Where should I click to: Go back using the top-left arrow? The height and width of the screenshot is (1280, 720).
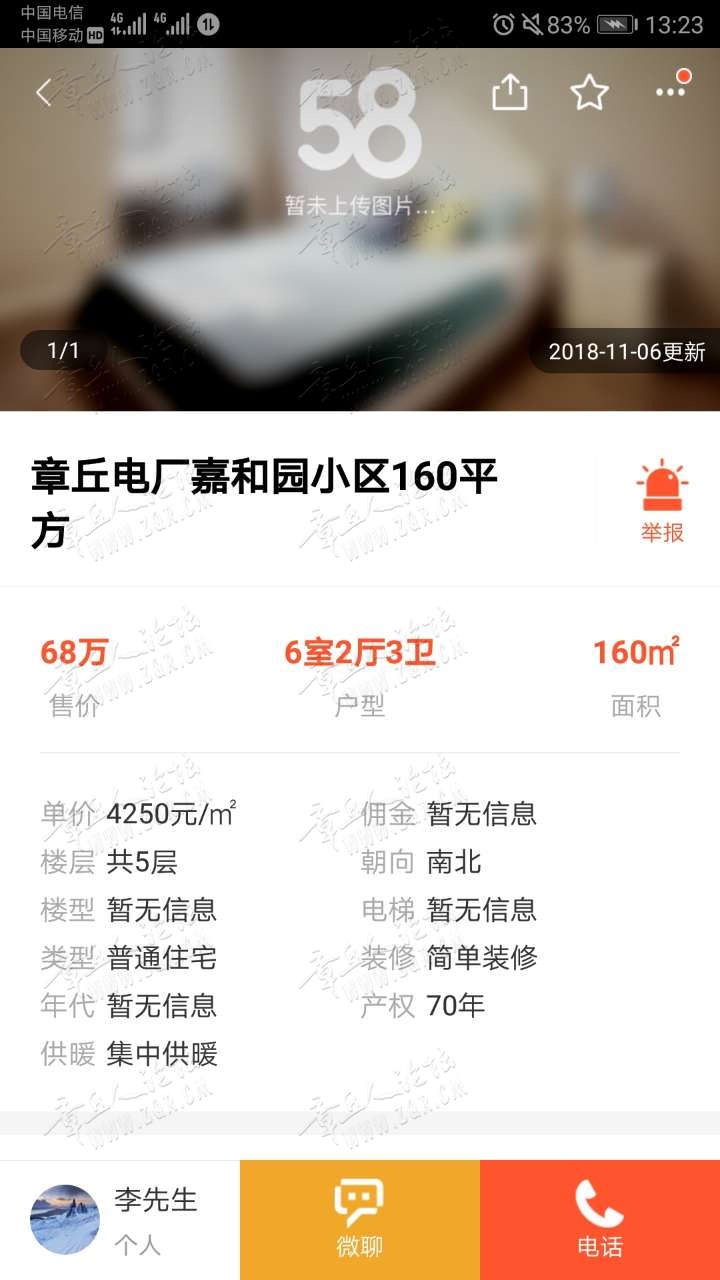43,93
